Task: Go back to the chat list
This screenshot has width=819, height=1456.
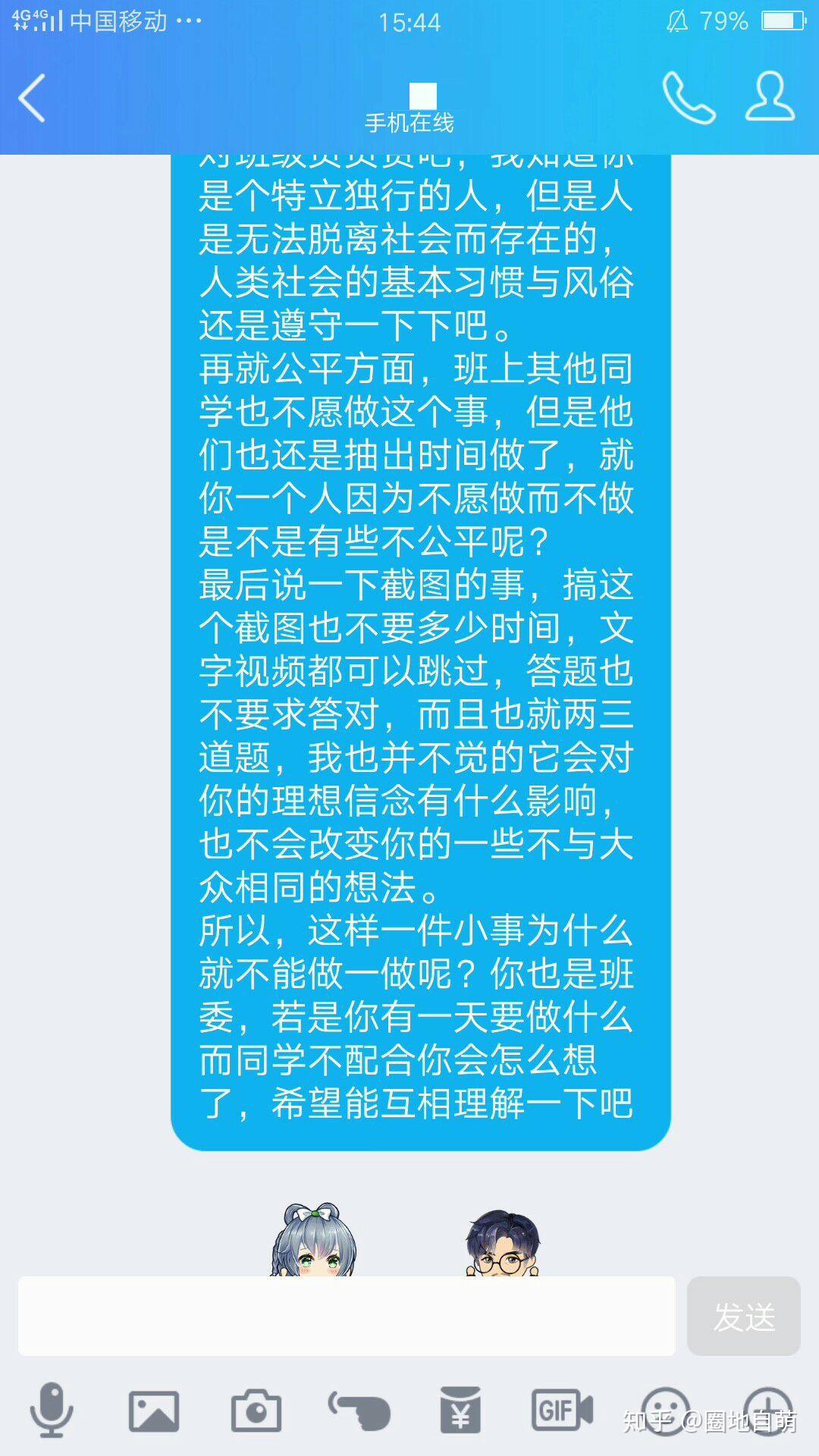Action: [x=32, y=98]
